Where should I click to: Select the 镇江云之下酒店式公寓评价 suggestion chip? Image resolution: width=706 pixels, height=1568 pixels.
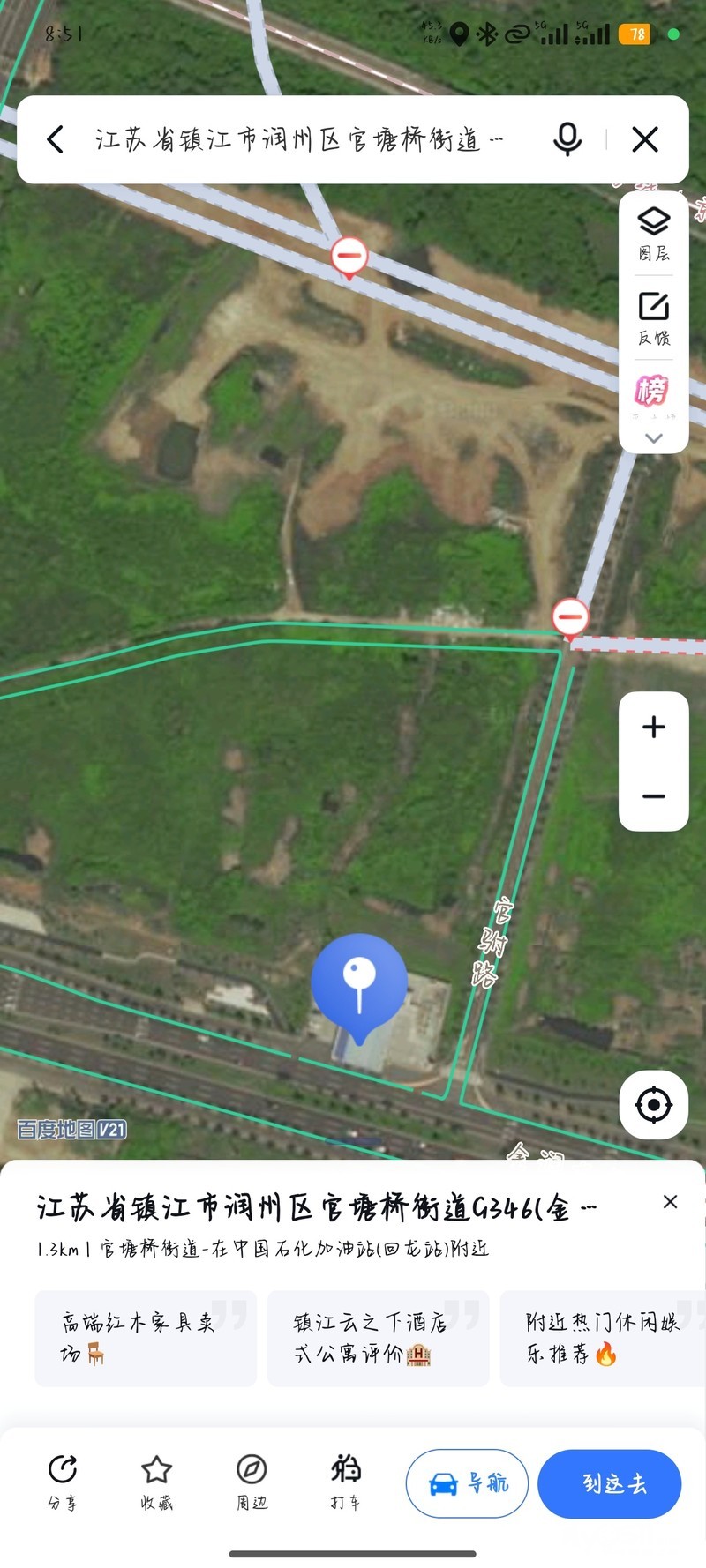coord(378,1338)
